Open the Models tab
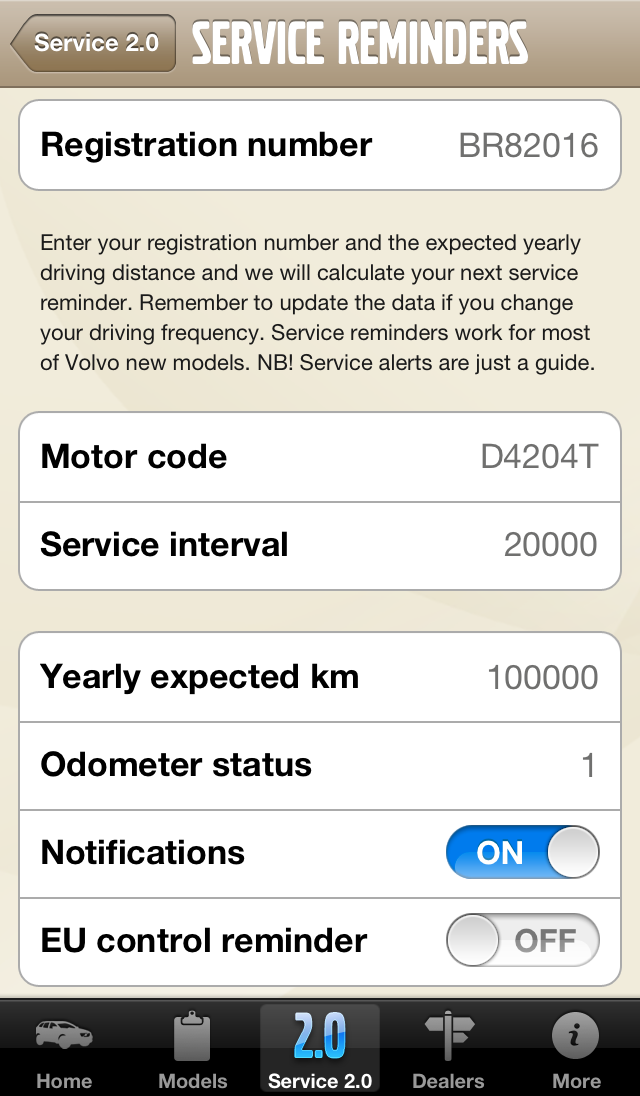This screenshot has width=640, height=1096. [192, 1050]
